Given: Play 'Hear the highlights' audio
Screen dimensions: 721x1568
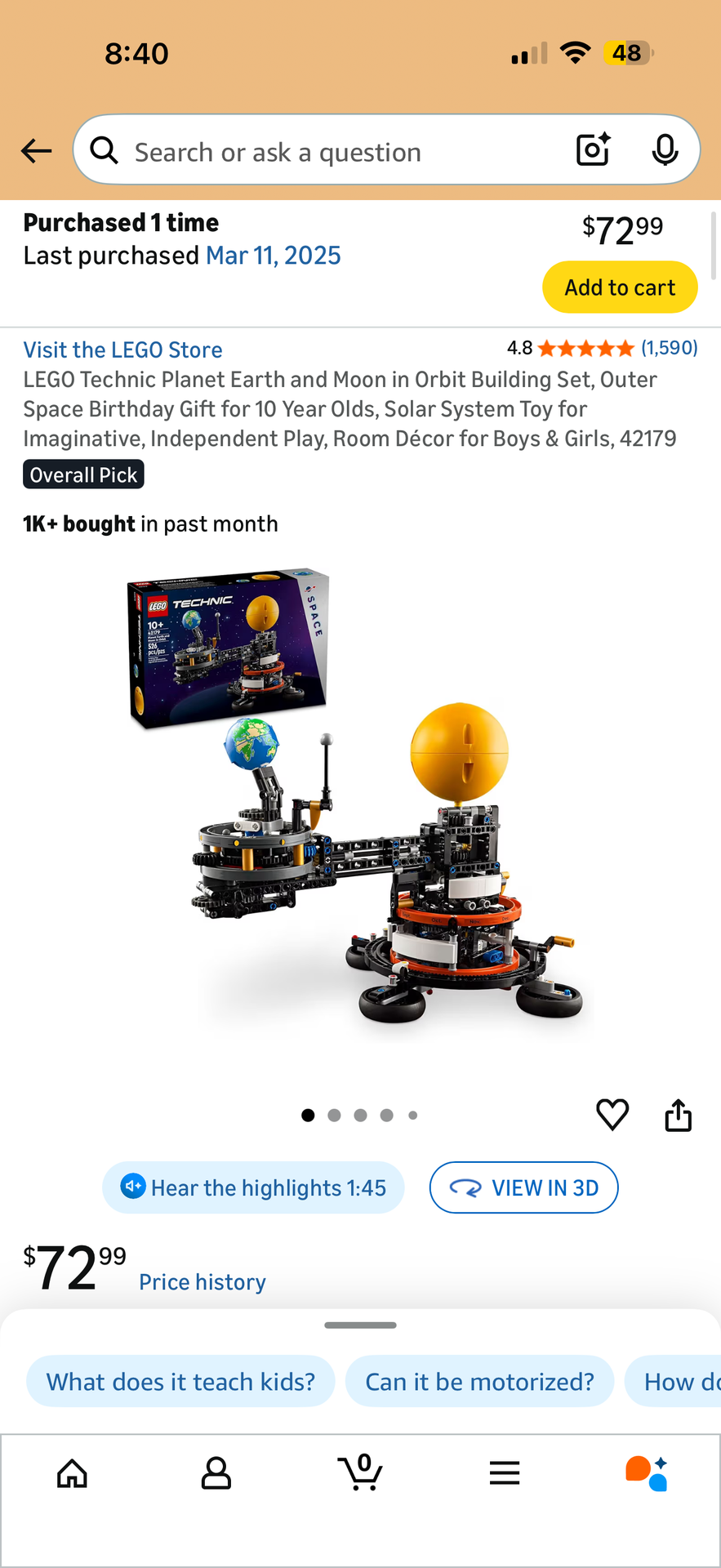Looking at the screenshot, I should click(x=253, y=1187).
